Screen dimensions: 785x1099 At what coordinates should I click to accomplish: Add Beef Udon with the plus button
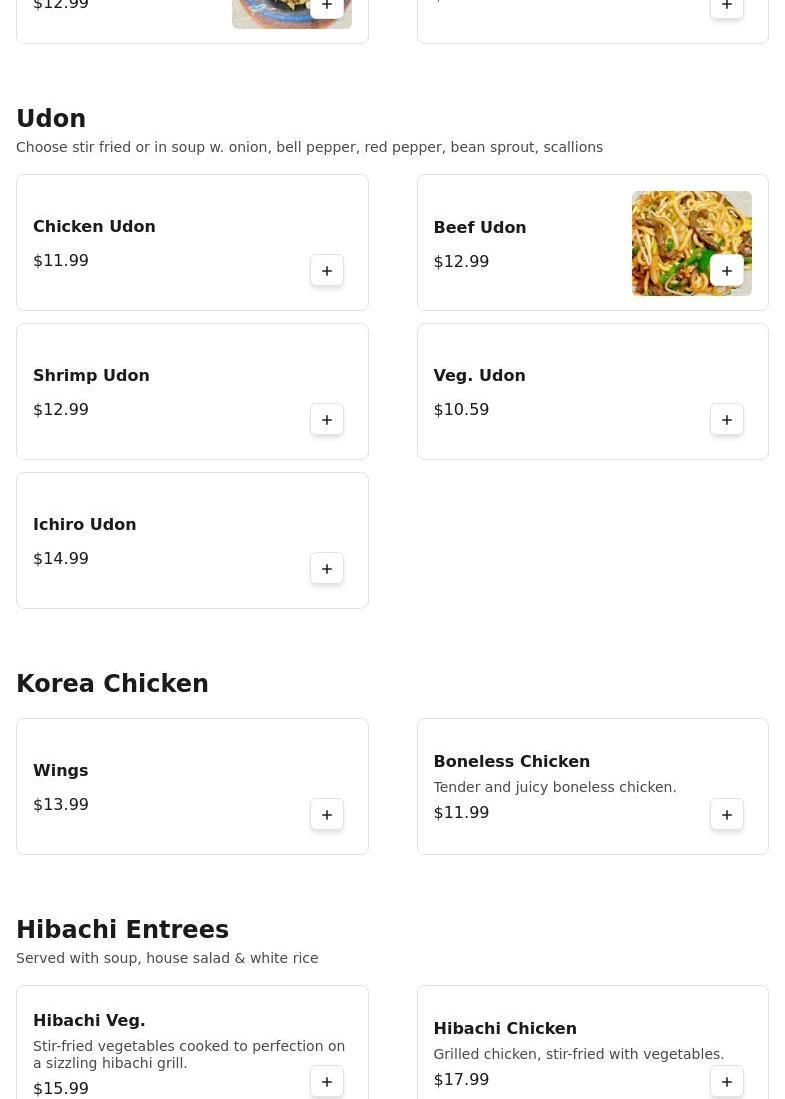click(x=727, y=271)
